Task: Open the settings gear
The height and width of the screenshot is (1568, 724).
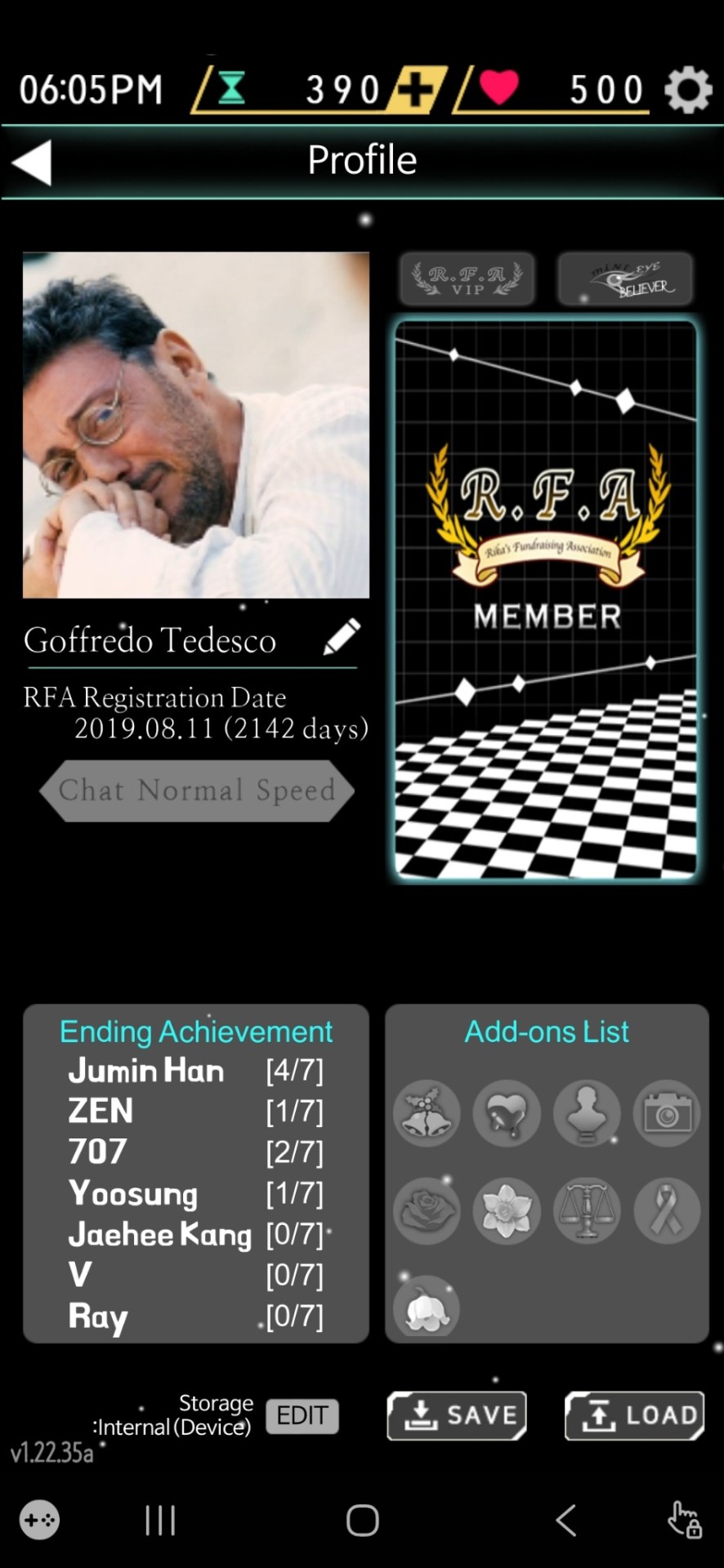Action: pos(687,89)
